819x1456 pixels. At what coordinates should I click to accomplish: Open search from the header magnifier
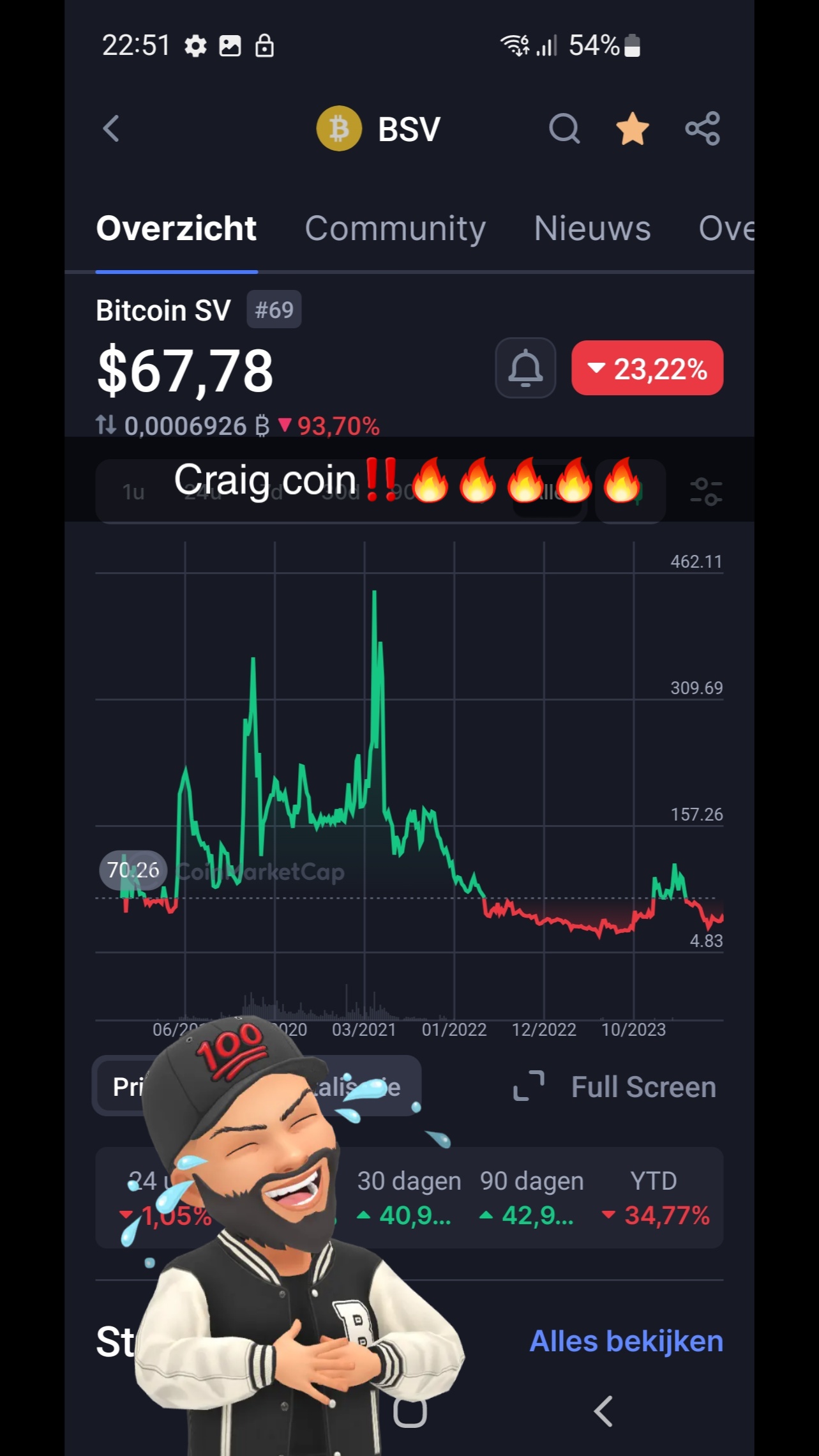click(x=564, y=128)
